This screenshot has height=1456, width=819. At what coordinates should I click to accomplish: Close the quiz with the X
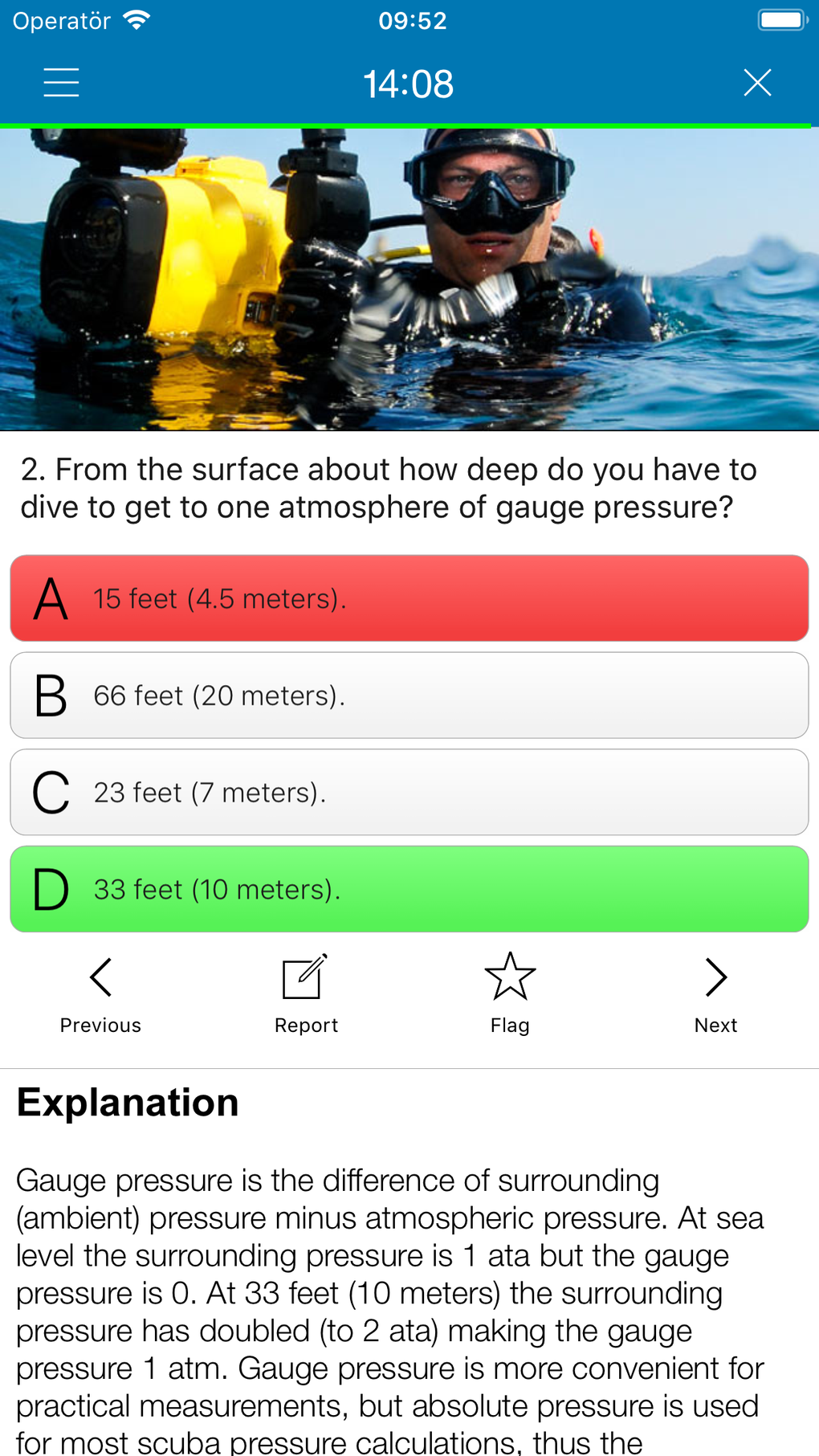(x=757, y=83)
